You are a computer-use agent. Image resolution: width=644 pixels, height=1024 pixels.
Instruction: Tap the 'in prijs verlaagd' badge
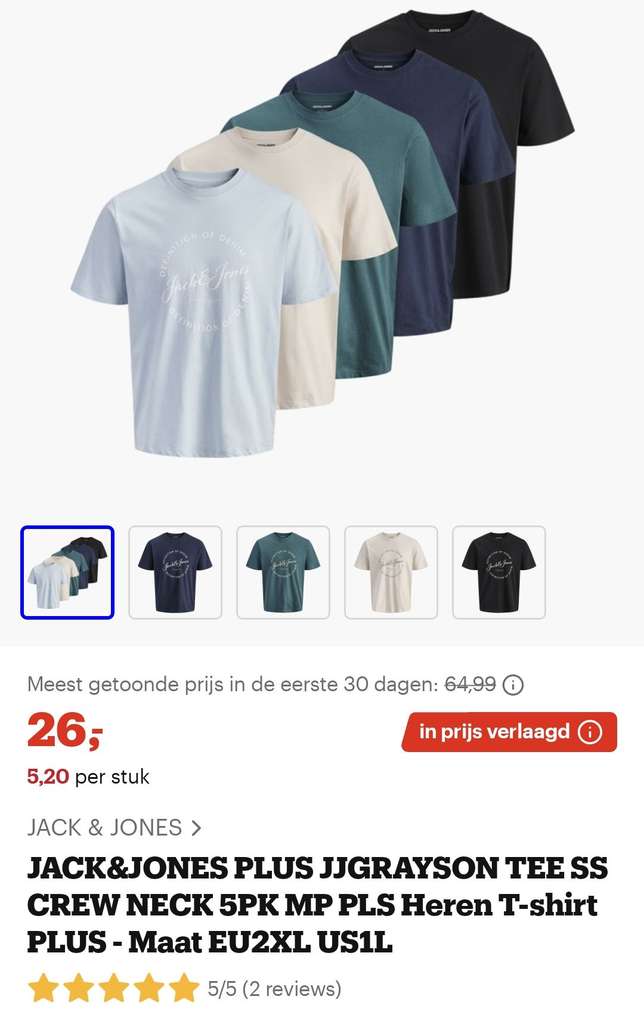(x=509, y=731)
